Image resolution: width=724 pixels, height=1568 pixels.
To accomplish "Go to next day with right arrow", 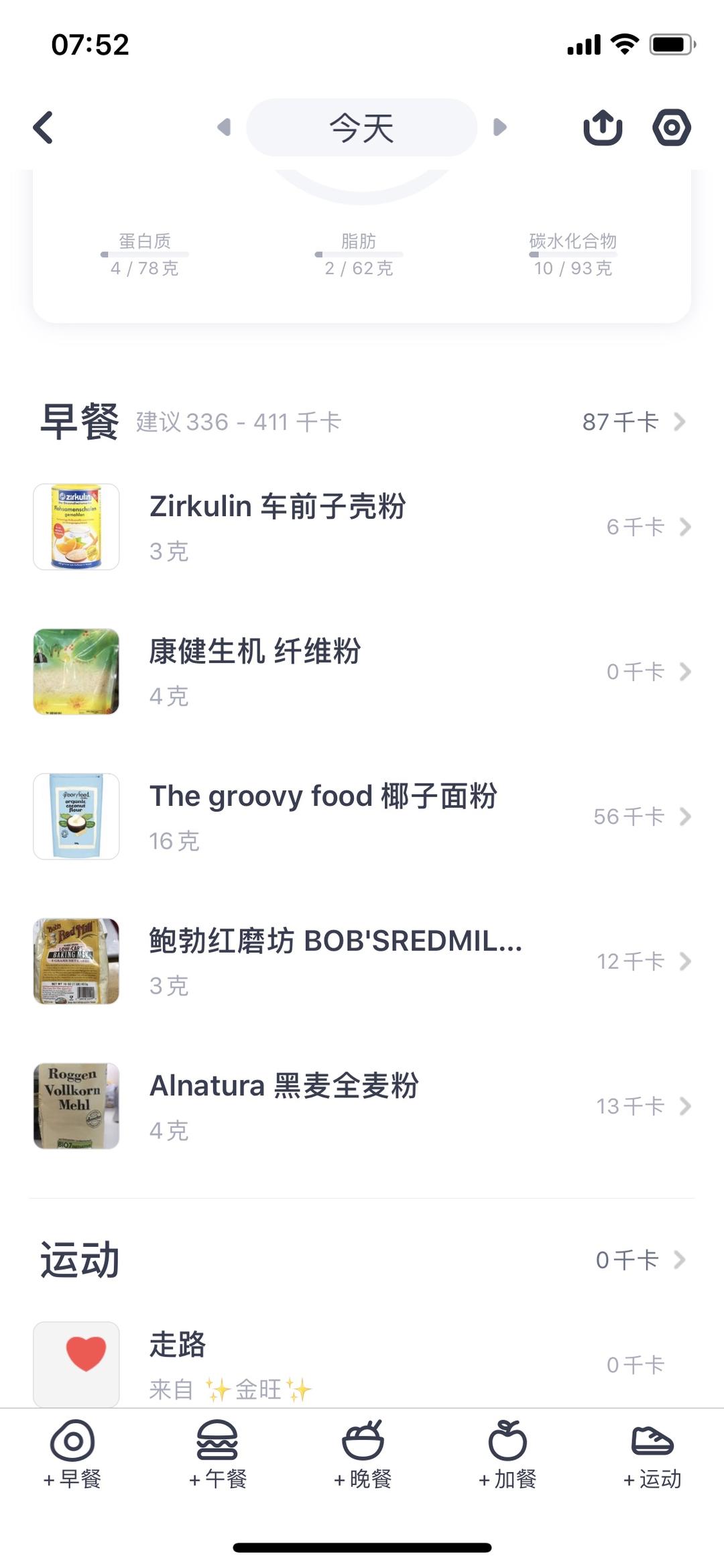I will pyautogui.click(x=501, y=127).
